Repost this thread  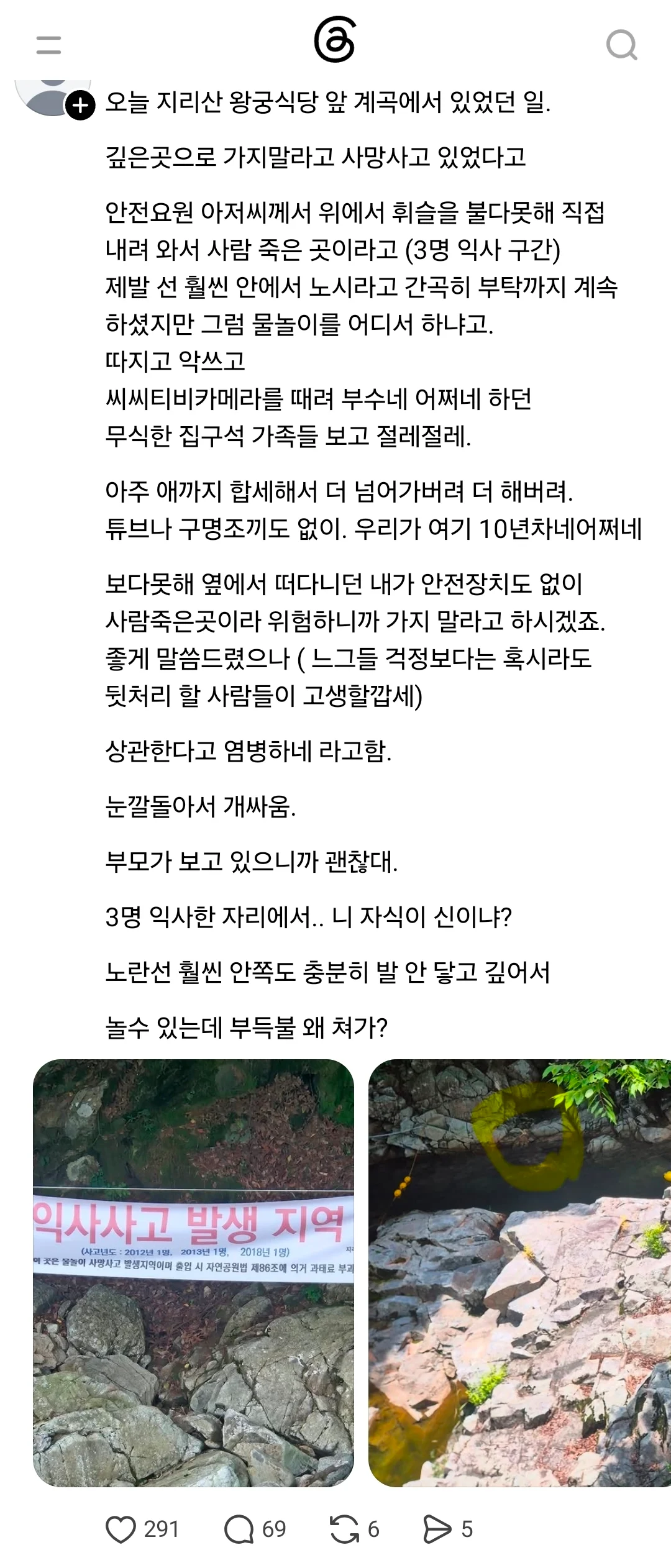pos(345,1529)
